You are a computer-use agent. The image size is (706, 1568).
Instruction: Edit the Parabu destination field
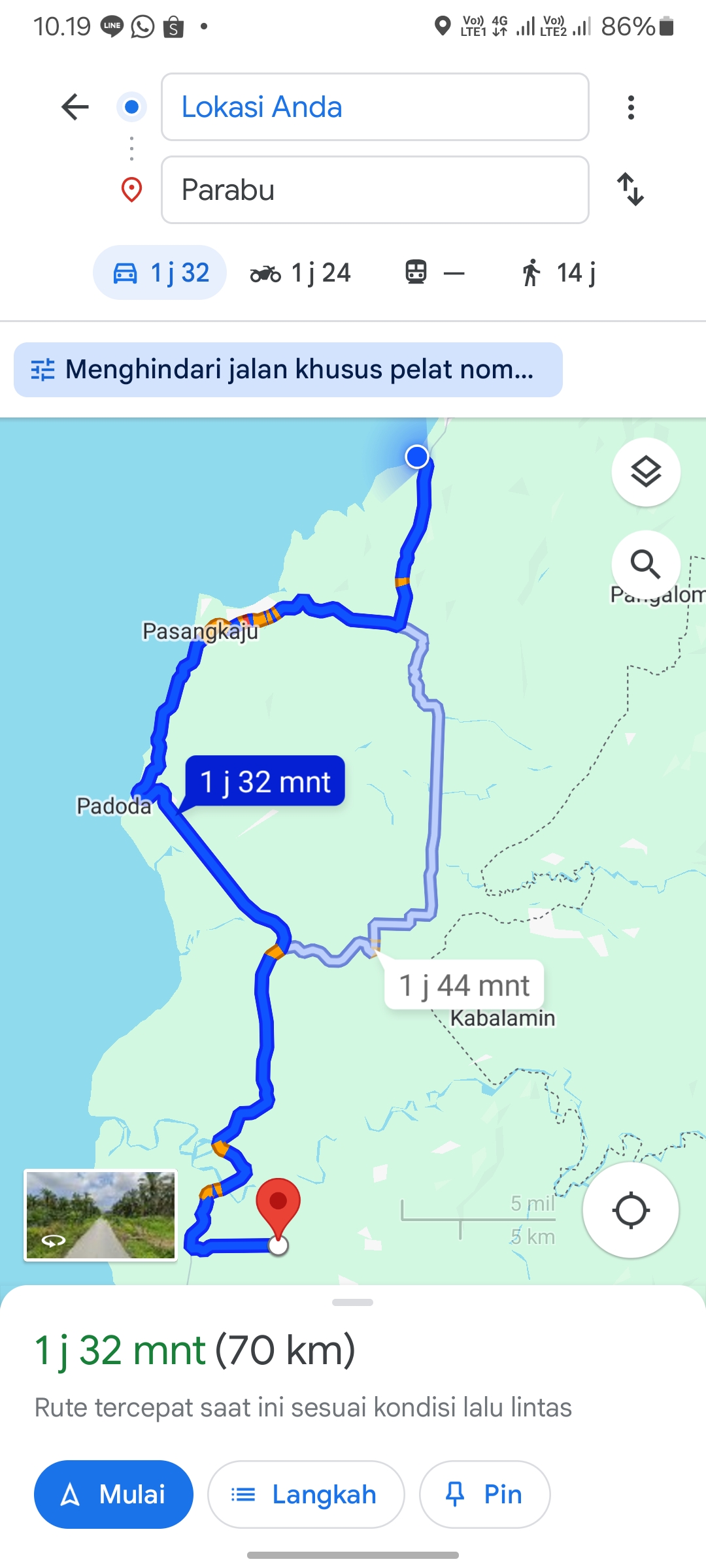(x=375, y=190)
